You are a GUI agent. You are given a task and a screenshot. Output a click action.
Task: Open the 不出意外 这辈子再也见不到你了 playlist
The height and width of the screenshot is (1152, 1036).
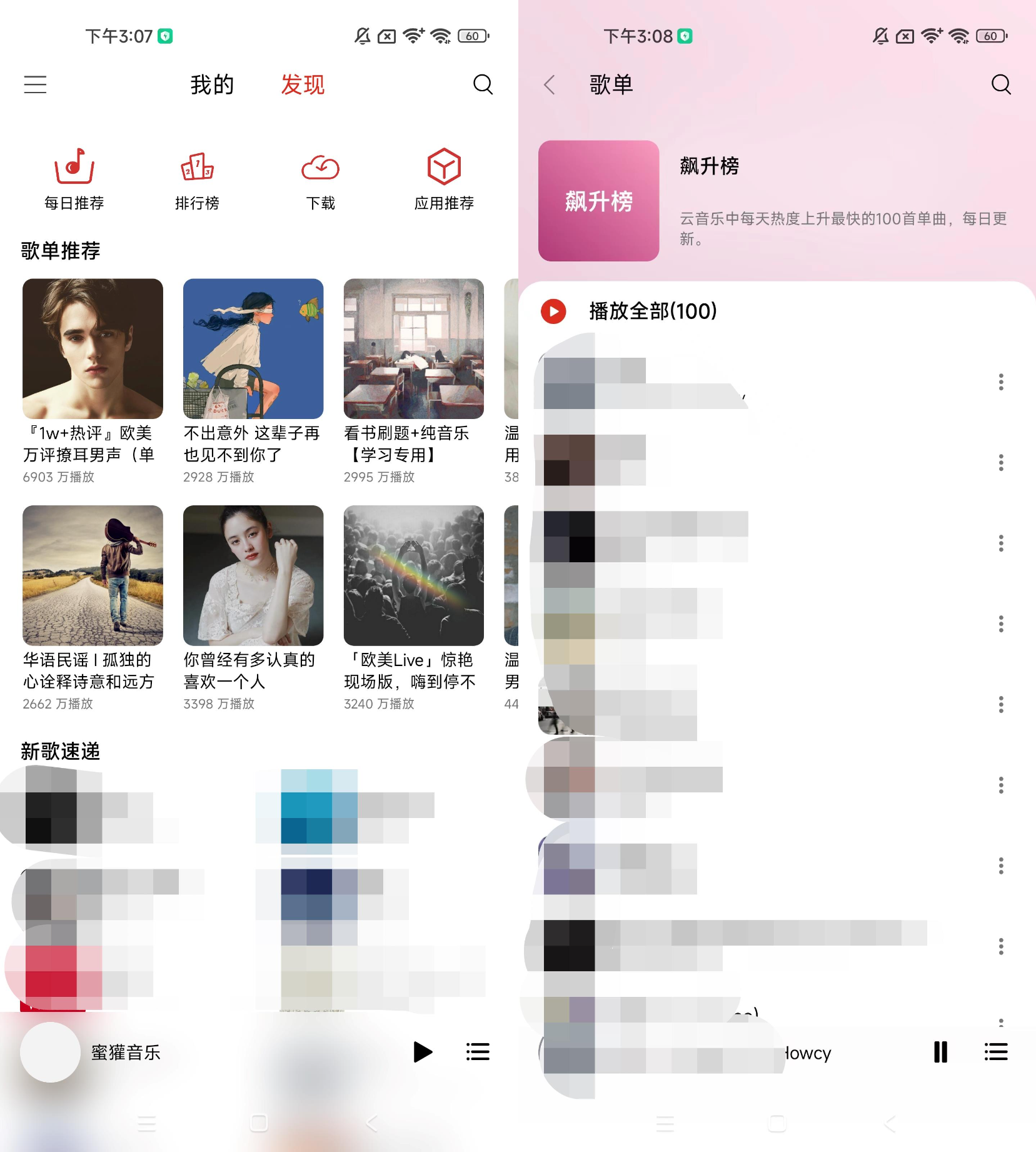(x=253, y=349)
